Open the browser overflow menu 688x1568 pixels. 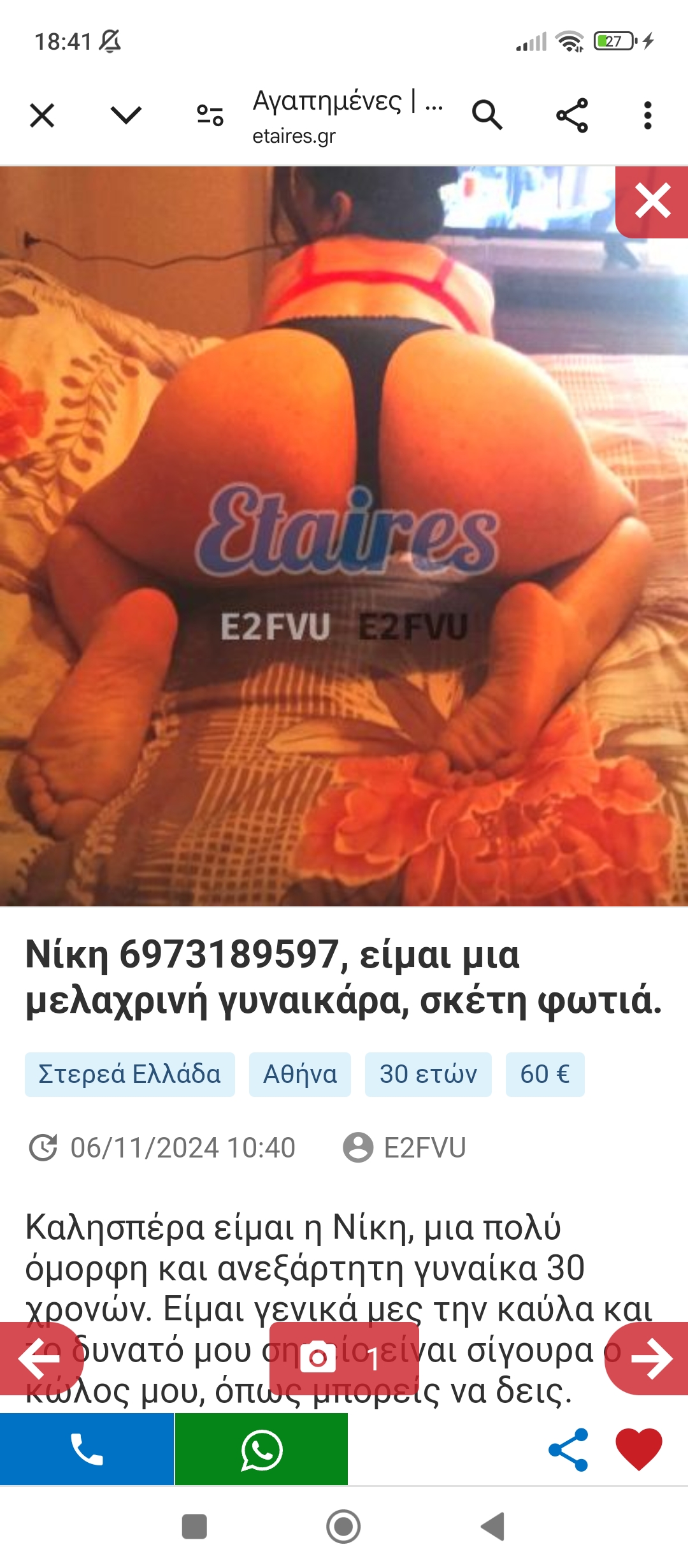647,115
